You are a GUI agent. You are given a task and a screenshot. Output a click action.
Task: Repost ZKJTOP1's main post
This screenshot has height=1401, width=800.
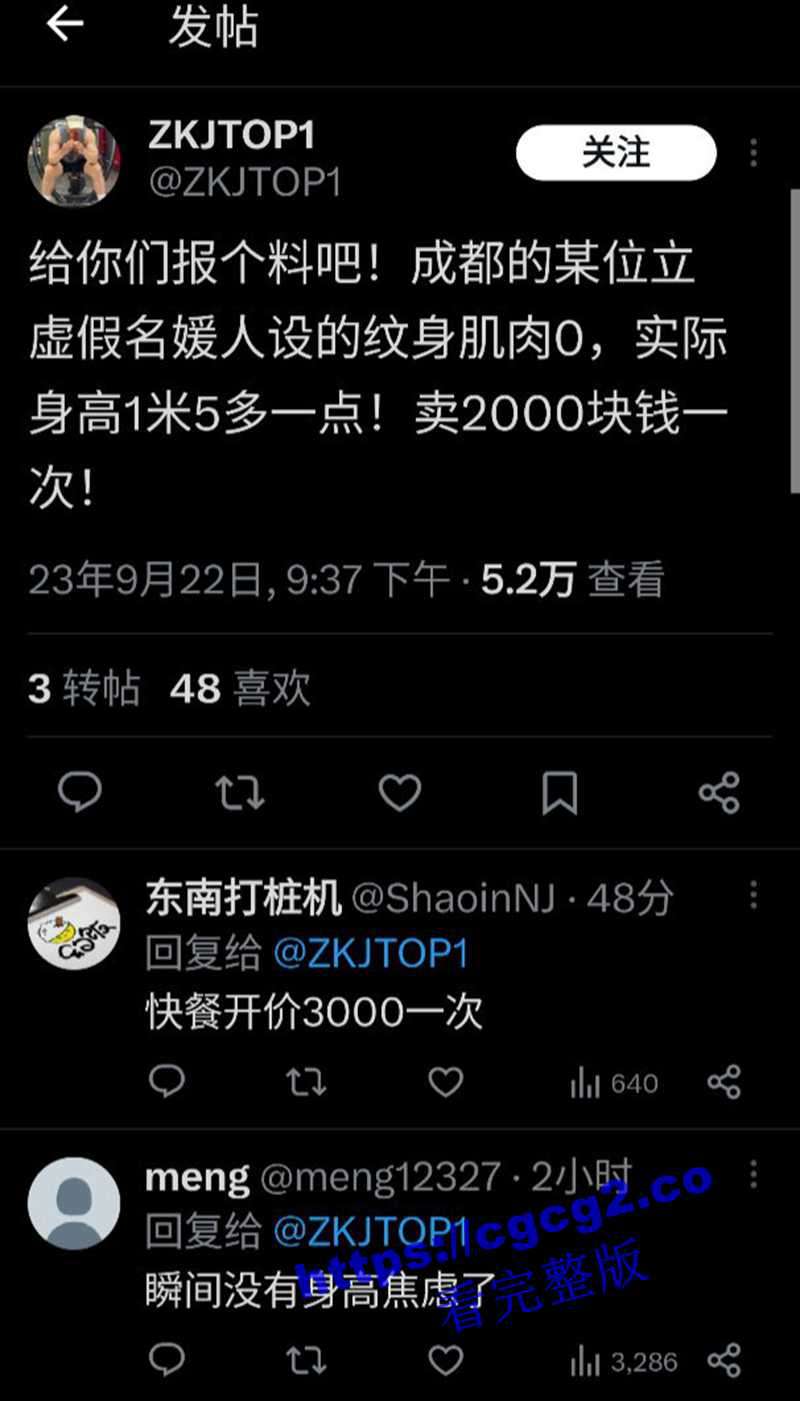pos(240,793)
